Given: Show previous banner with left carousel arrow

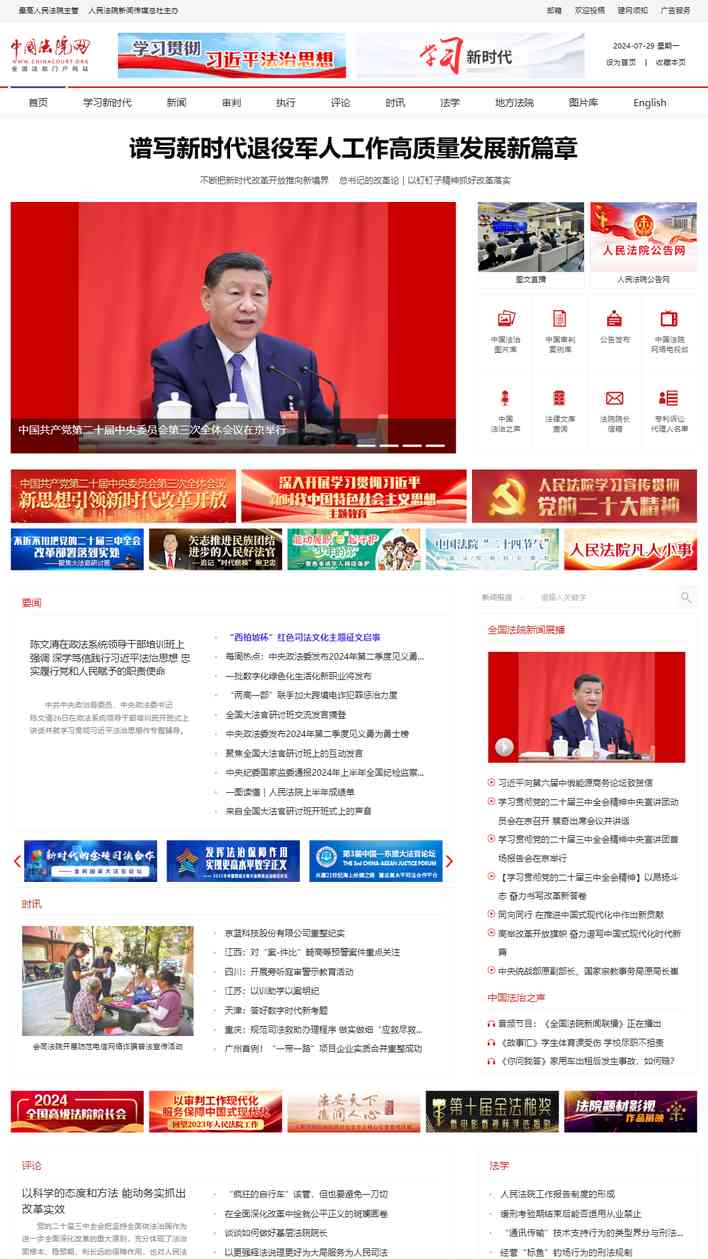Looking at the screenshot, I should [x=17, y=861].
